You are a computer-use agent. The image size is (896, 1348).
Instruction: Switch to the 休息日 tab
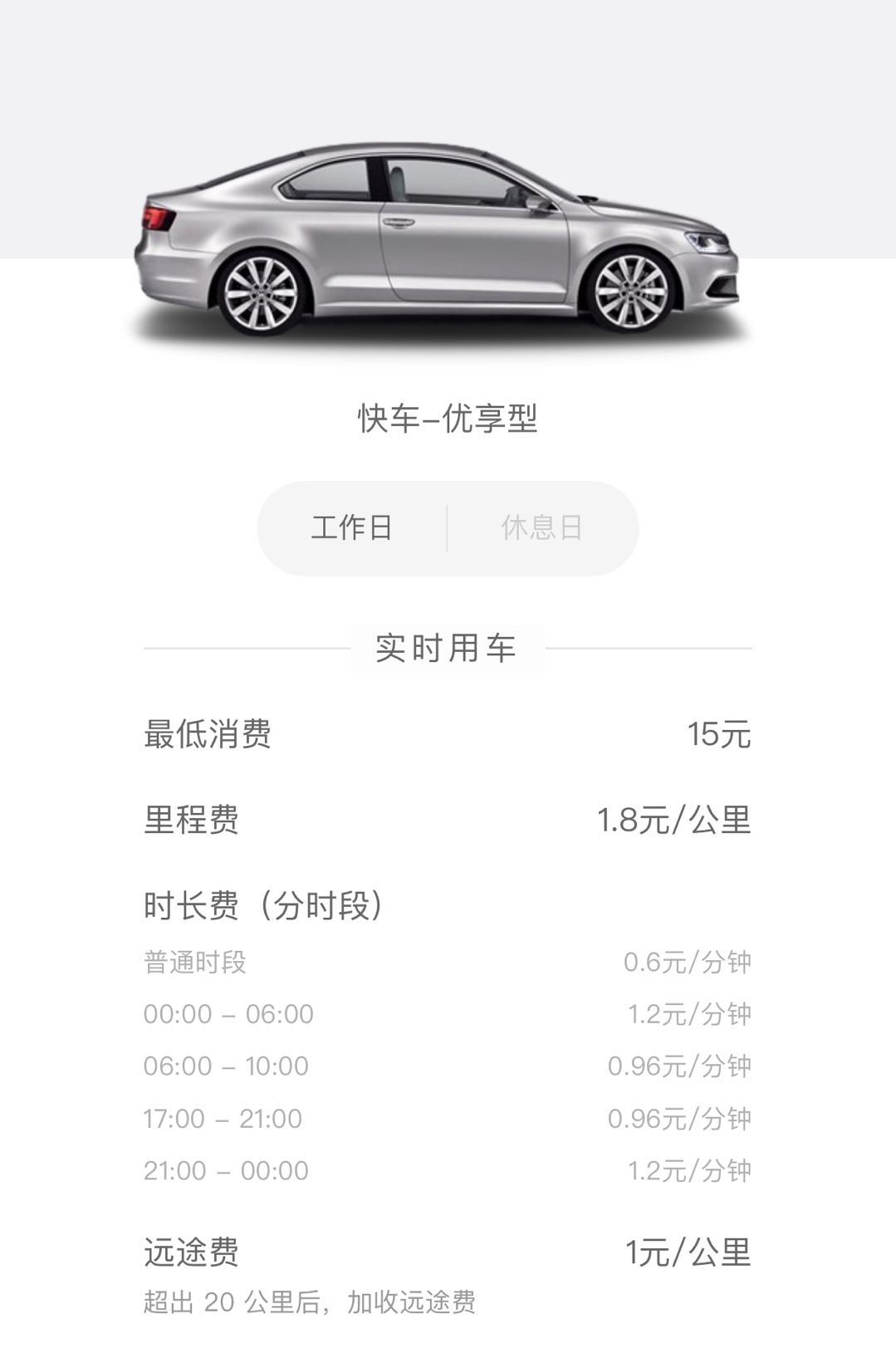pos(541,527)
